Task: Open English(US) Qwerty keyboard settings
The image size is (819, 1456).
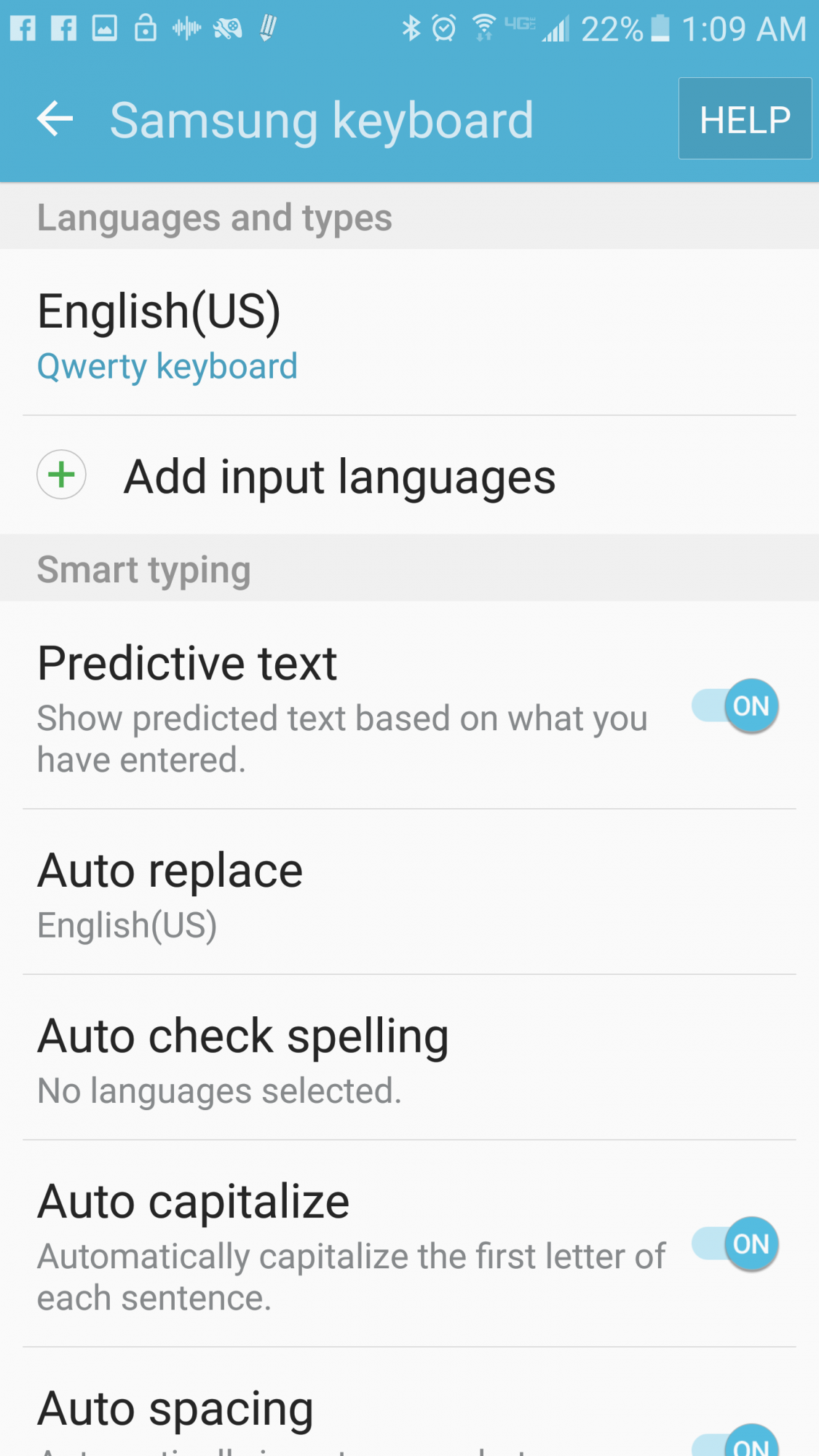Action: [409, 333]
